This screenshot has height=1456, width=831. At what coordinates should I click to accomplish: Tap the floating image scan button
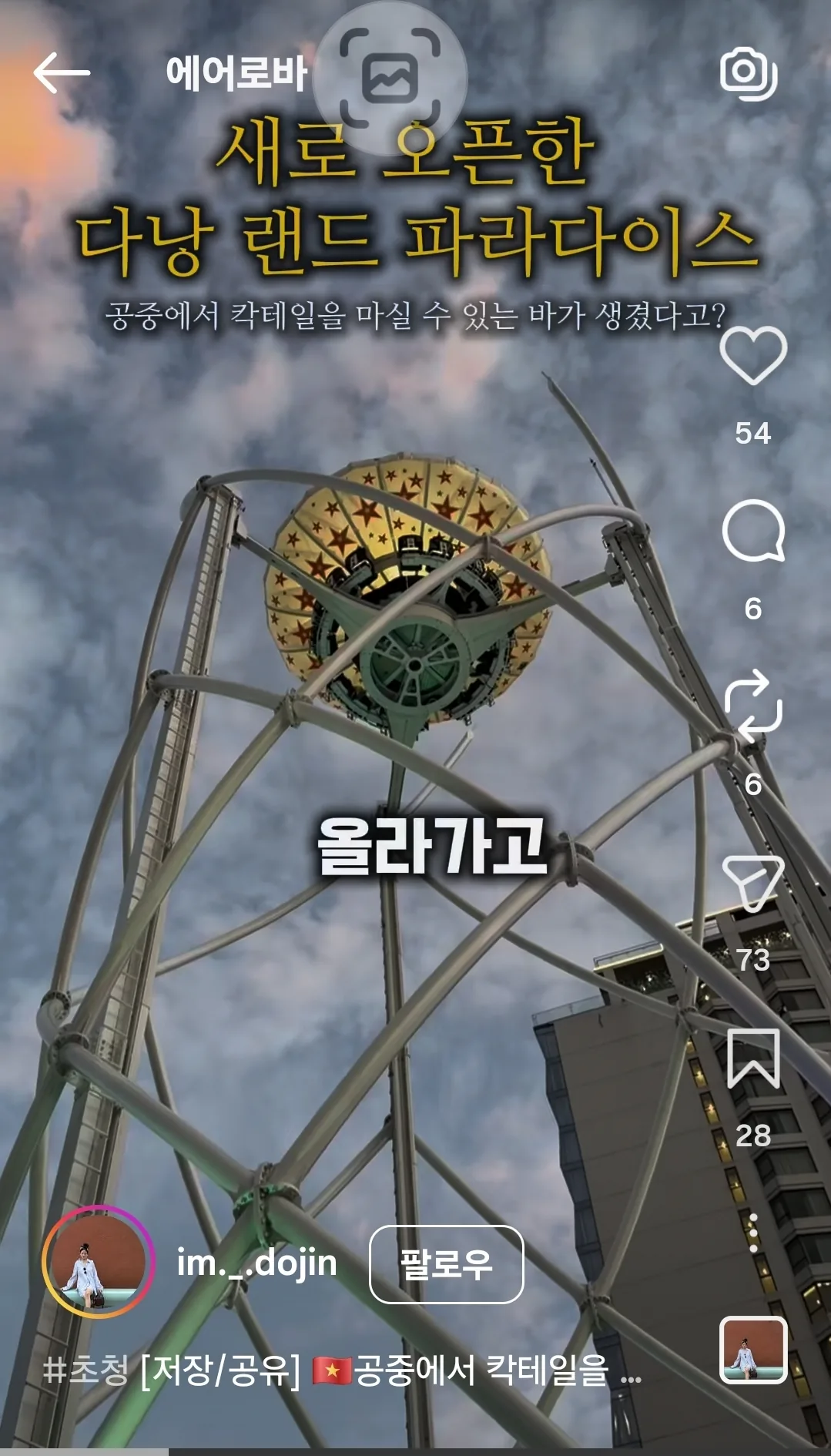[390, 78]
